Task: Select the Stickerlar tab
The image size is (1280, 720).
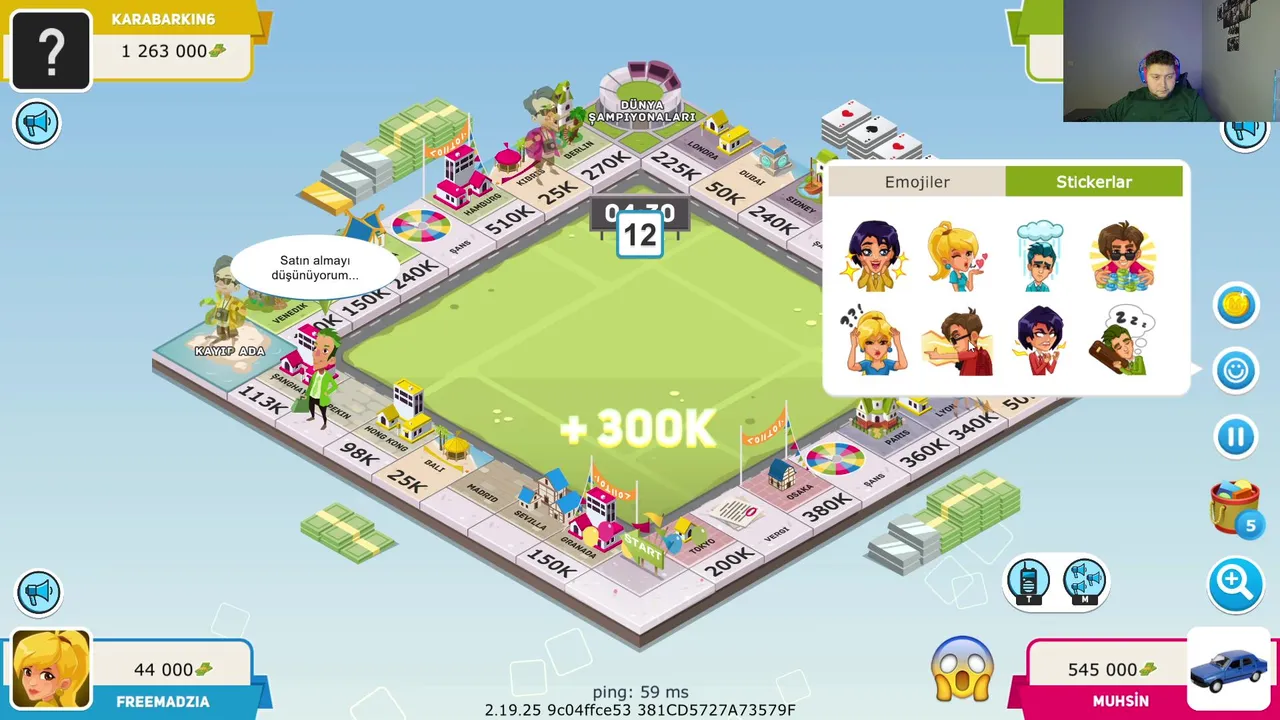Action: [x=1093, y=182]
